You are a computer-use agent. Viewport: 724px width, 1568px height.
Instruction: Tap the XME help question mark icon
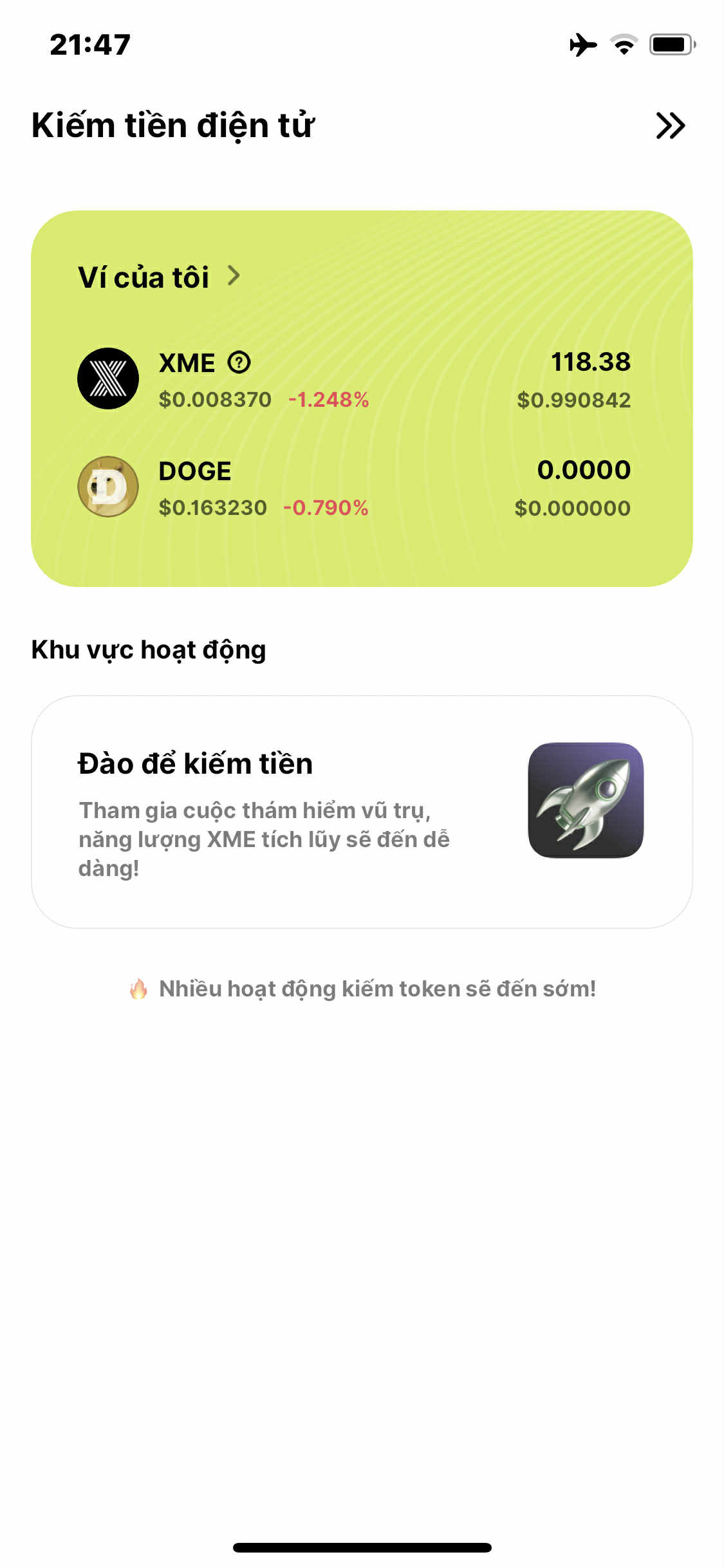click(239, 362)
